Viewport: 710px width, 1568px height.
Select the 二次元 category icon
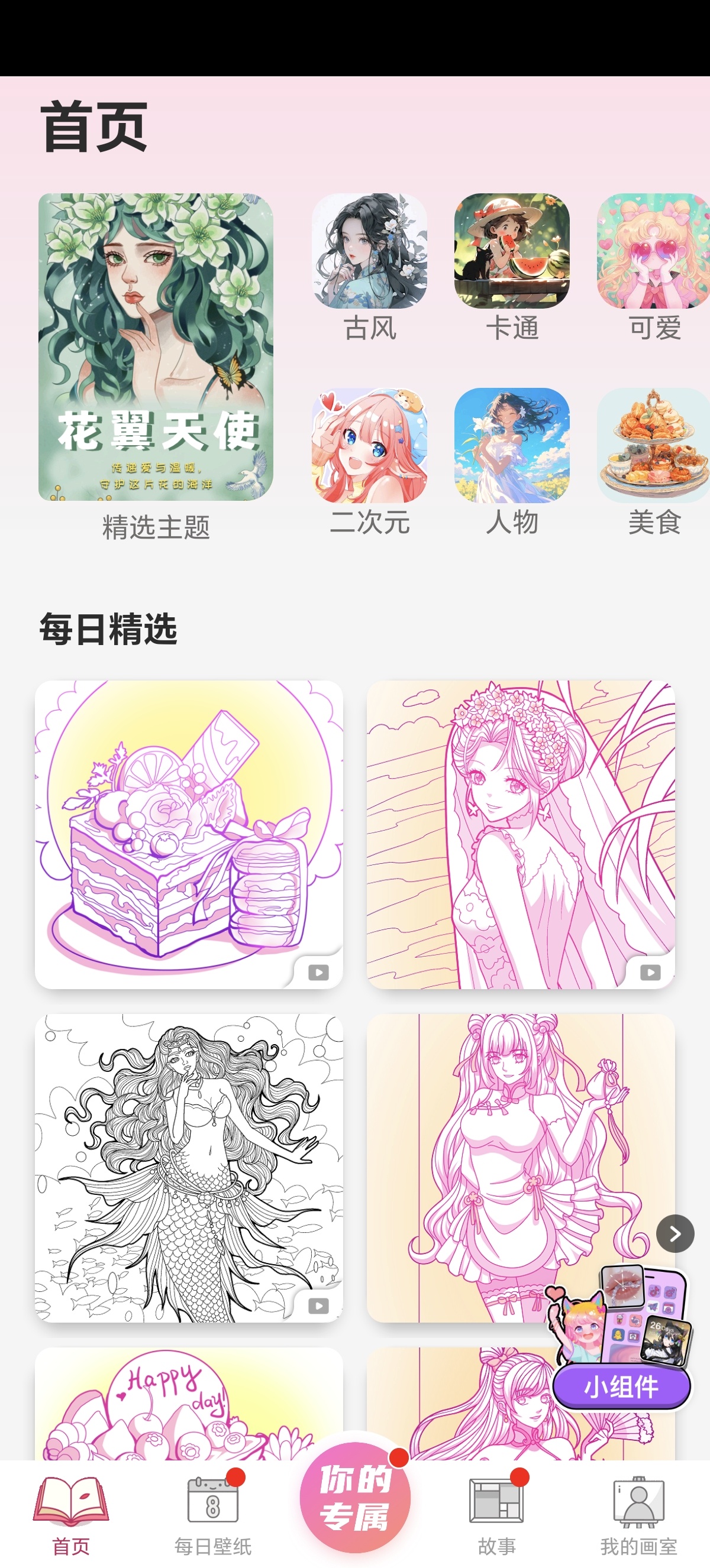click(370, 446)
